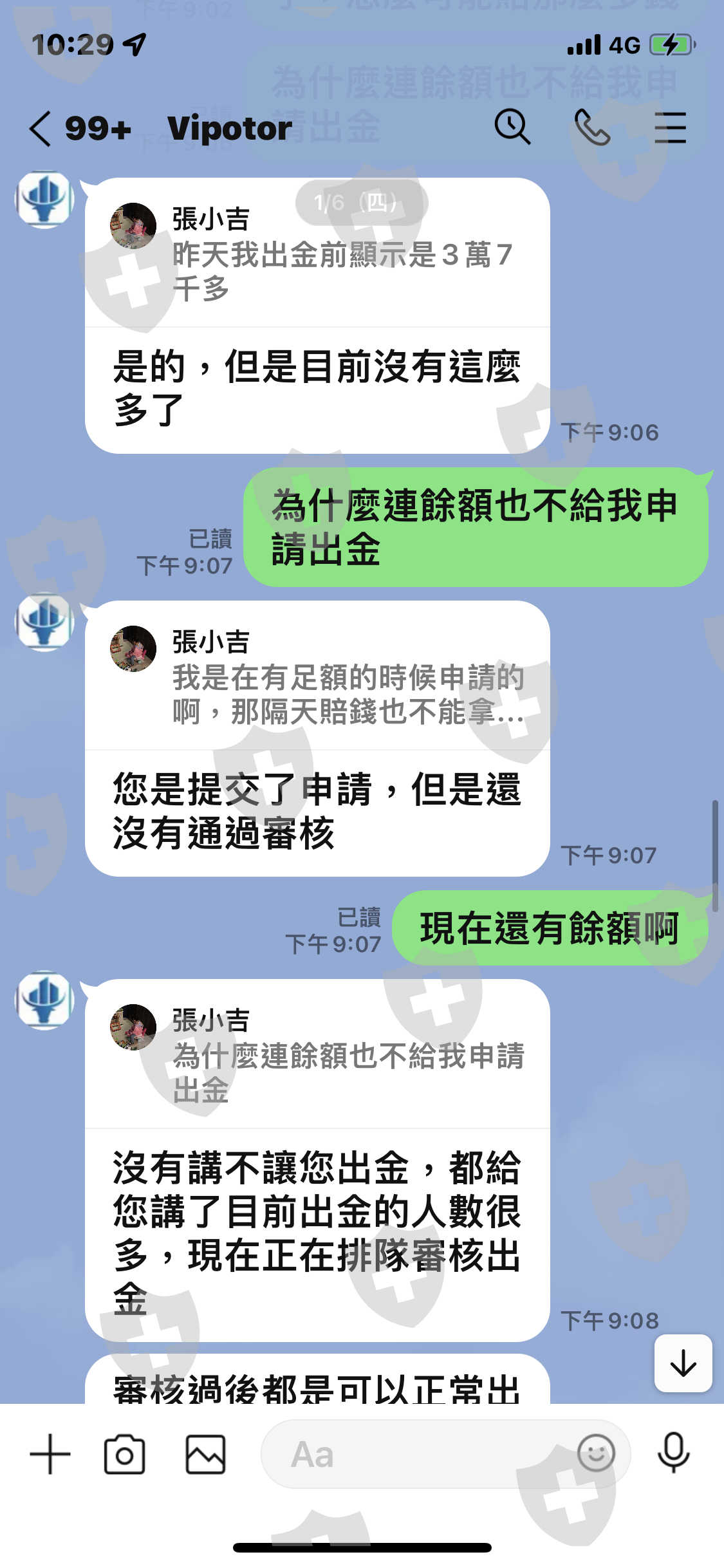This screenshot has height=1568, width=724.
Task: Open the quoted message about 3萬7千多
Action: (x=317, y=254)
